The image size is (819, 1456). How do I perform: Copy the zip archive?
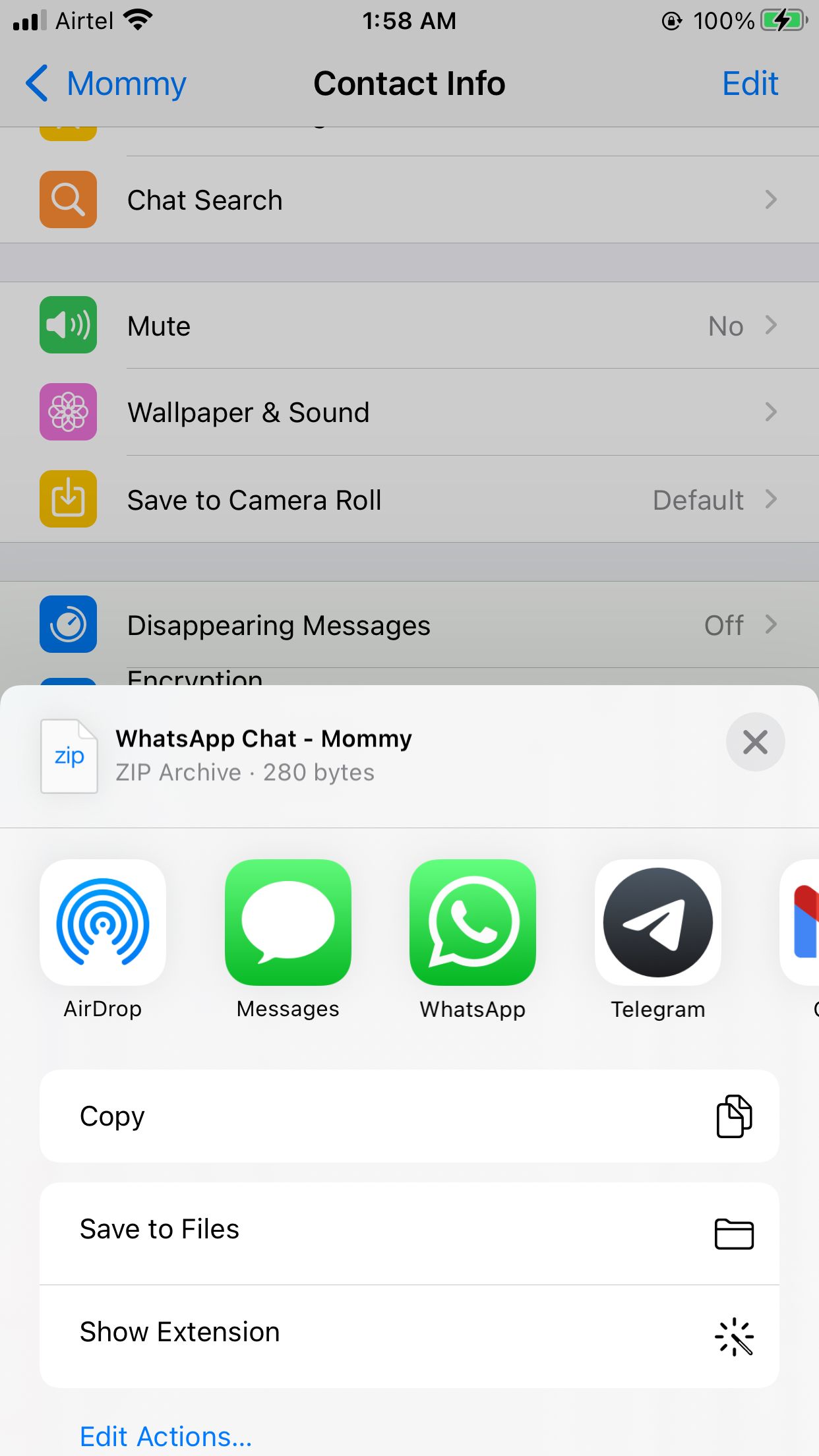409,1116
